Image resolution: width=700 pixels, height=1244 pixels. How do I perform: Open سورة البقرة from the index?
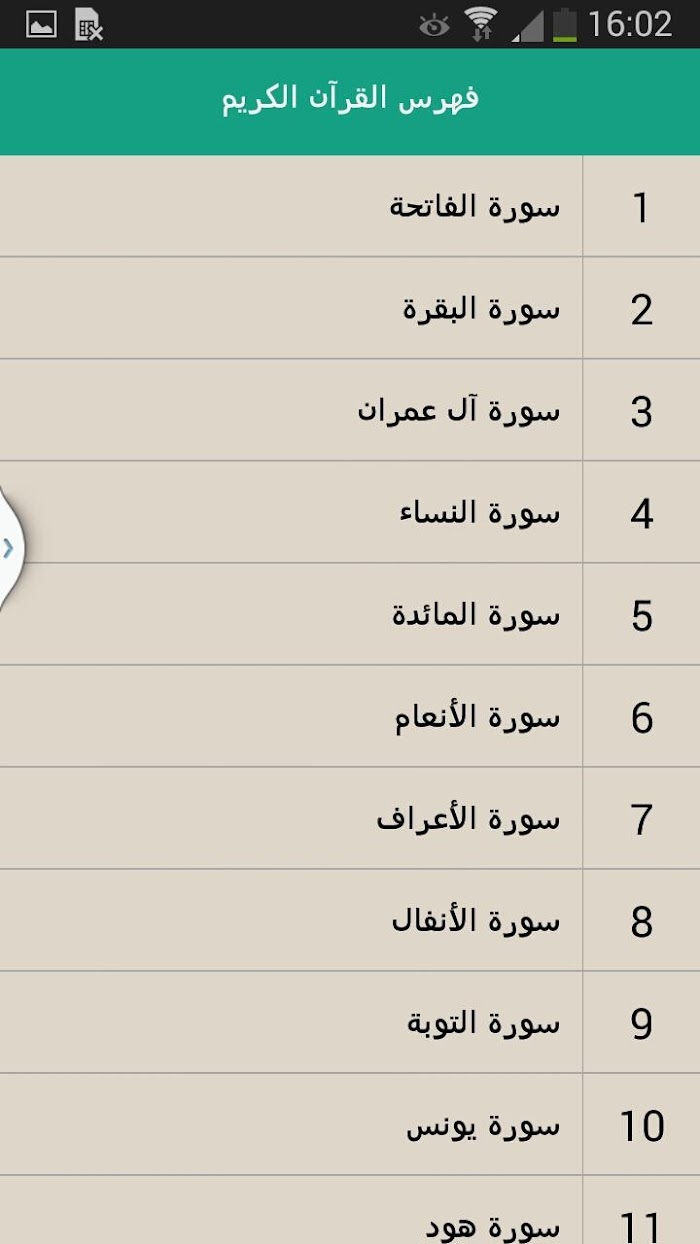pos(350,308)
